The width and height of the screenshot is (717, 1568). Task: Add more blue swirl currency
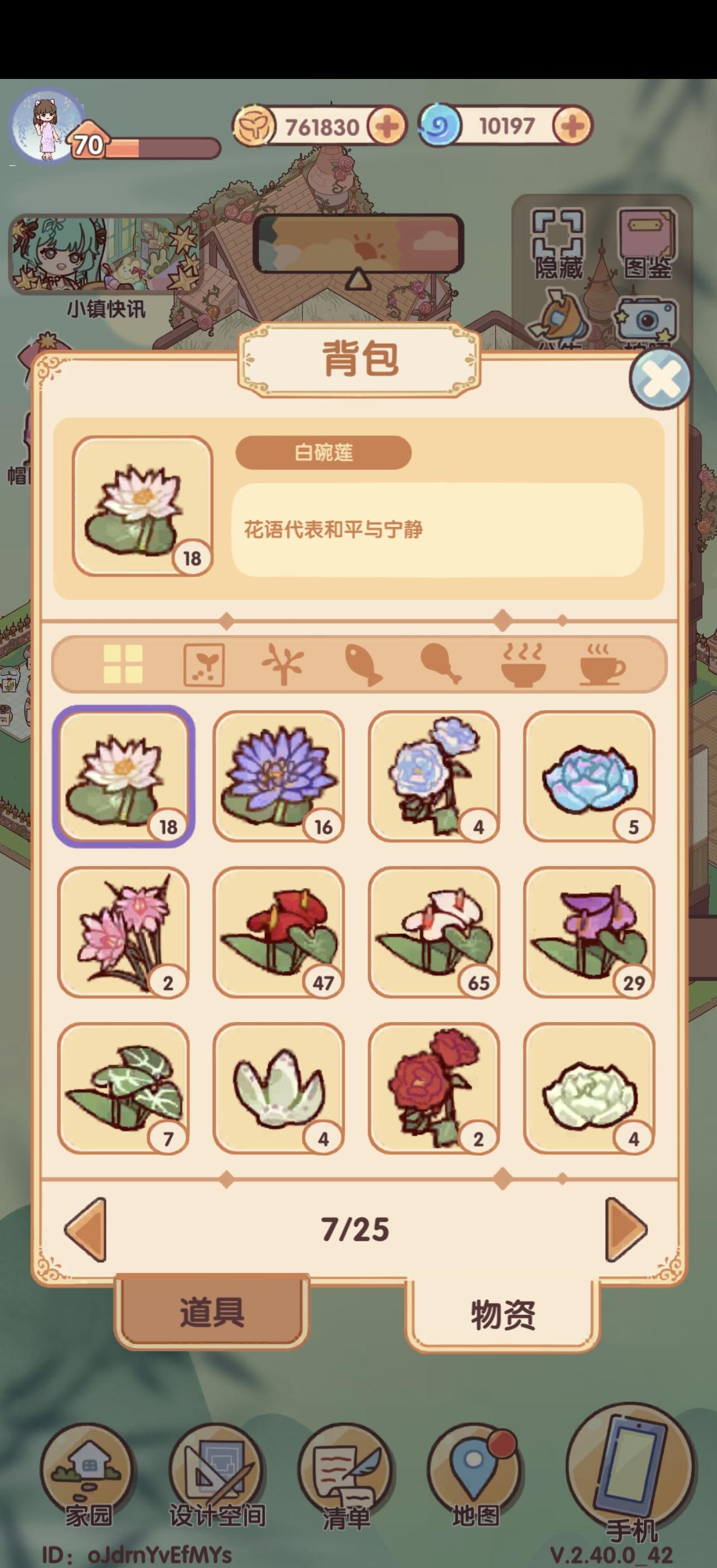(x=572, y=126)
